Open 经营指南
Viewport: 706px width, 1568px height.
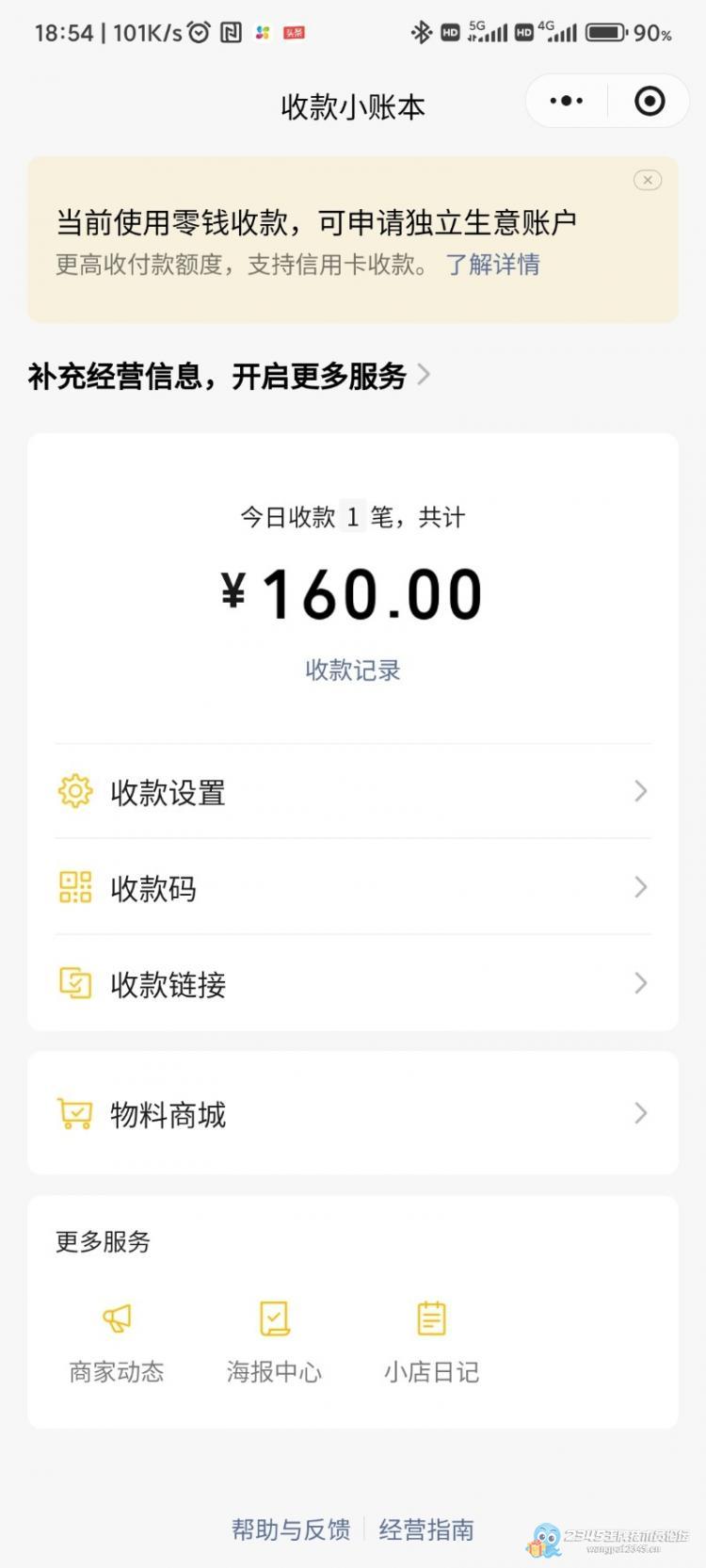coord(426,1529)
